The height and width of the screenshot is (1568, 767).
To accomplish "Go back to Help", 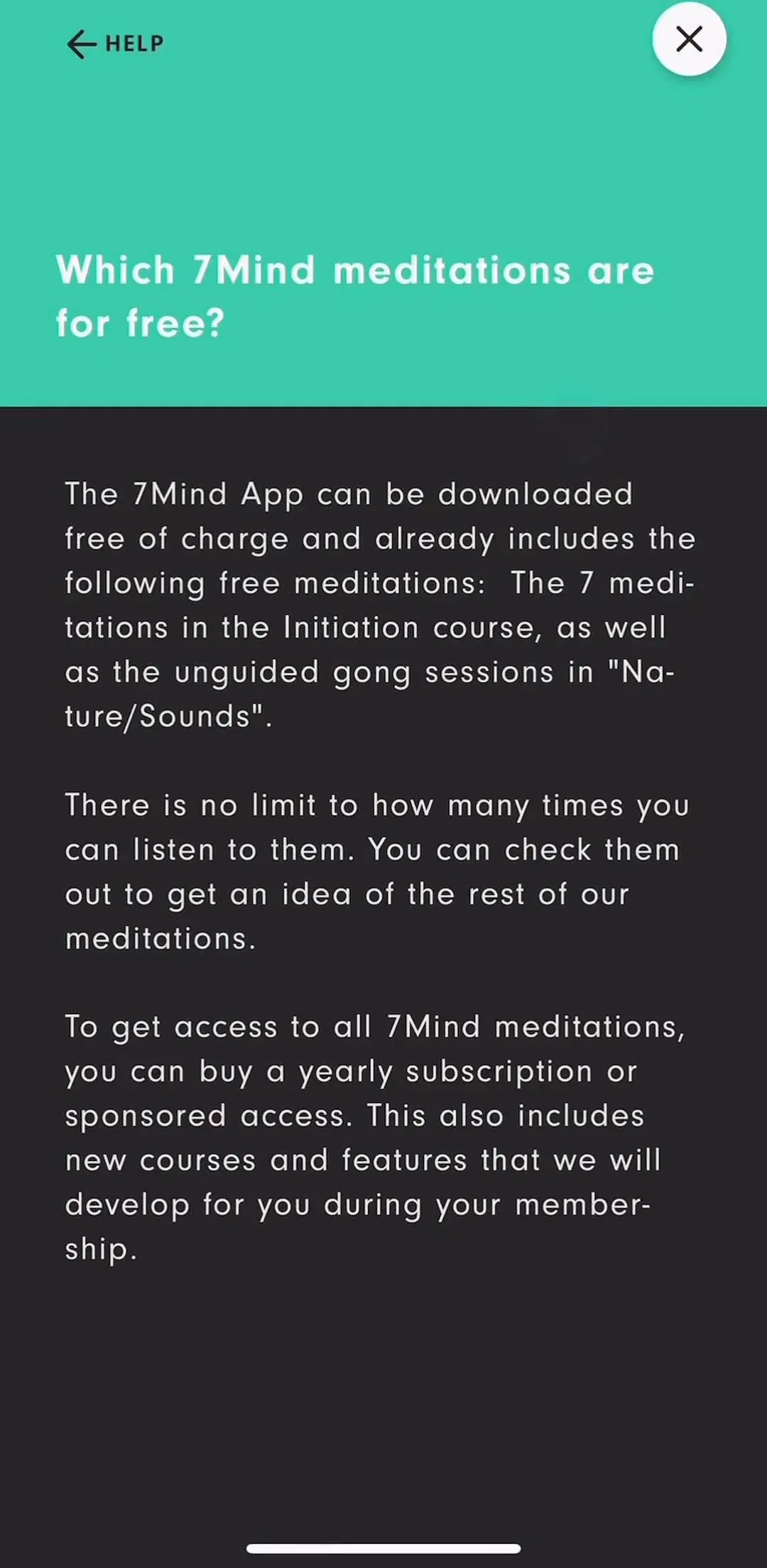I will [x=115, y=44].
